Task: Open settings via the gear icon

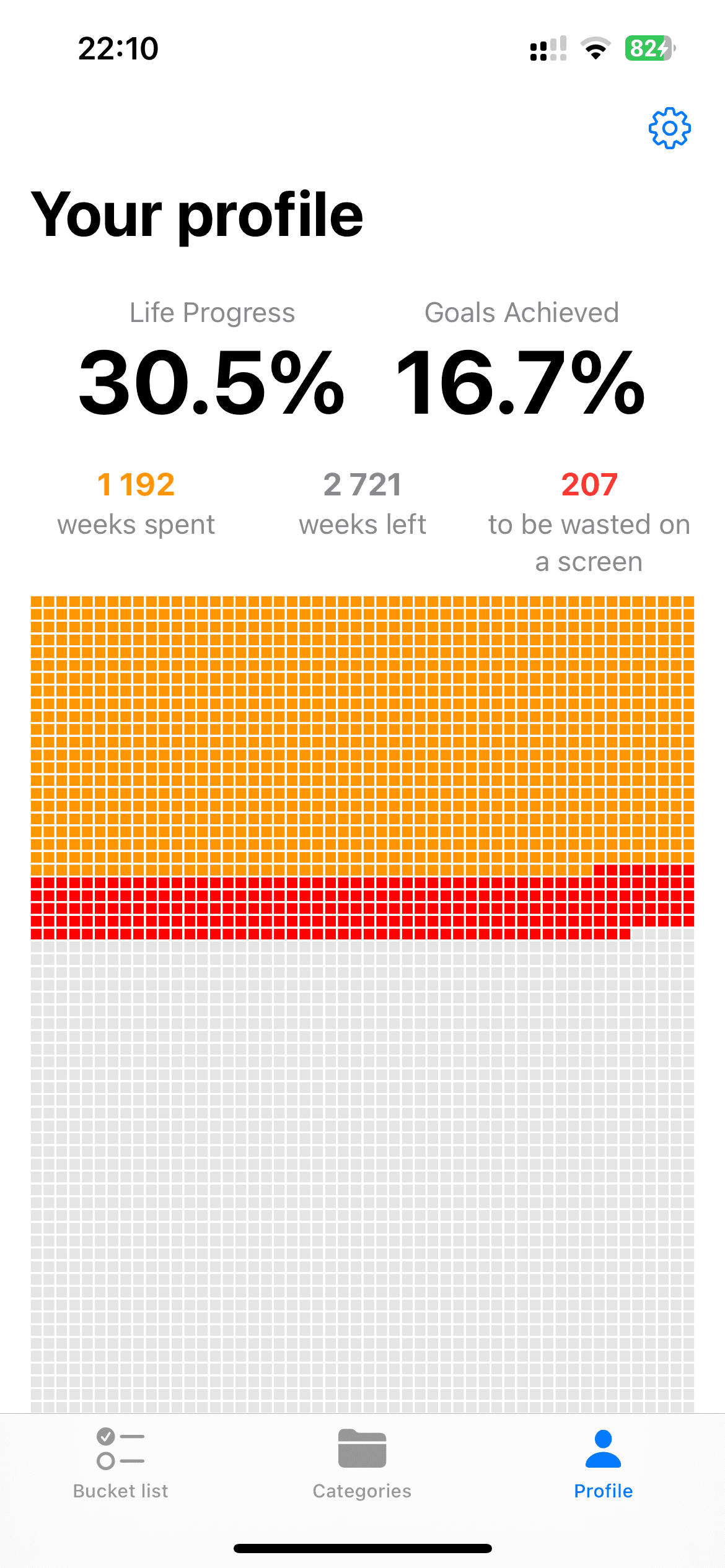Action: 669,128
